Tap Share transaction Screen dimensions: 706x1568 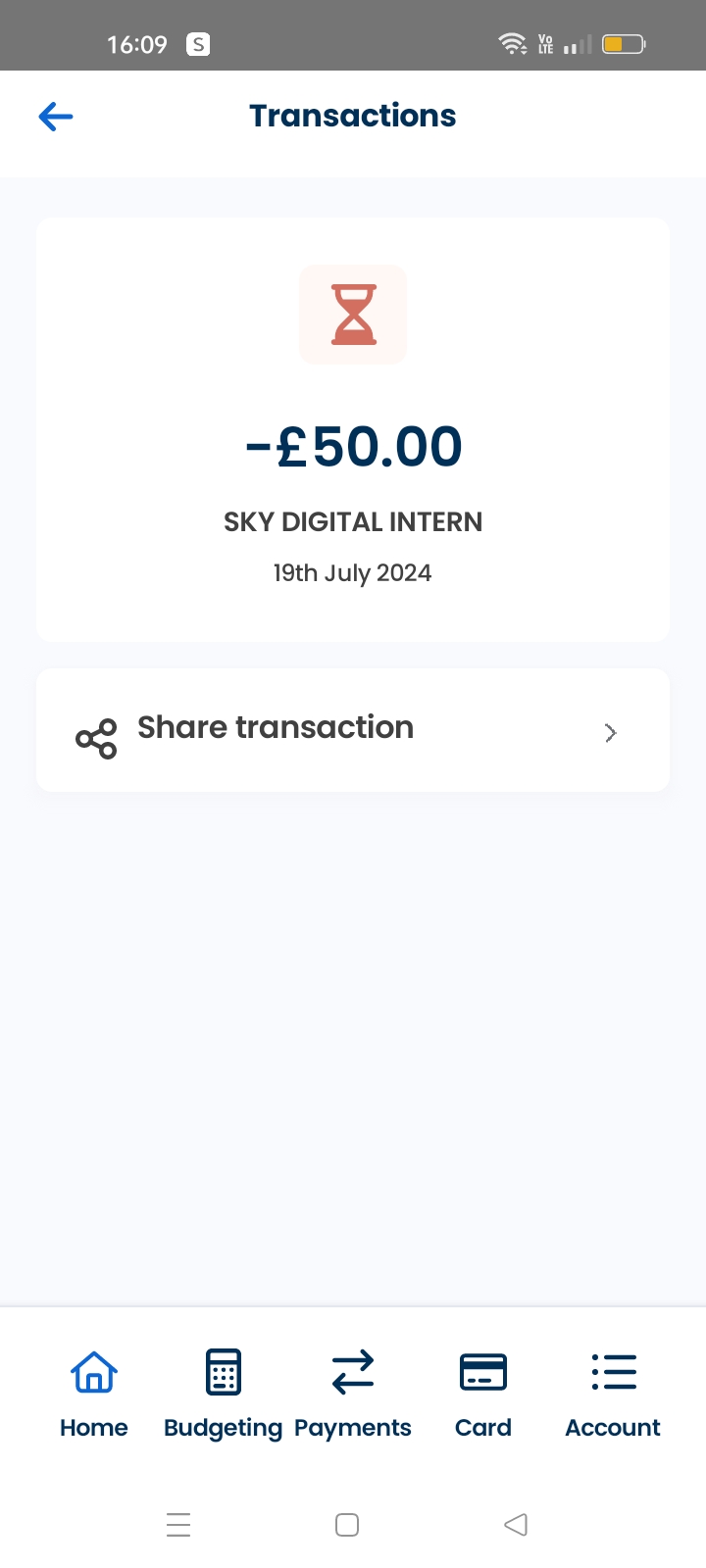click(x=275, y=728)
